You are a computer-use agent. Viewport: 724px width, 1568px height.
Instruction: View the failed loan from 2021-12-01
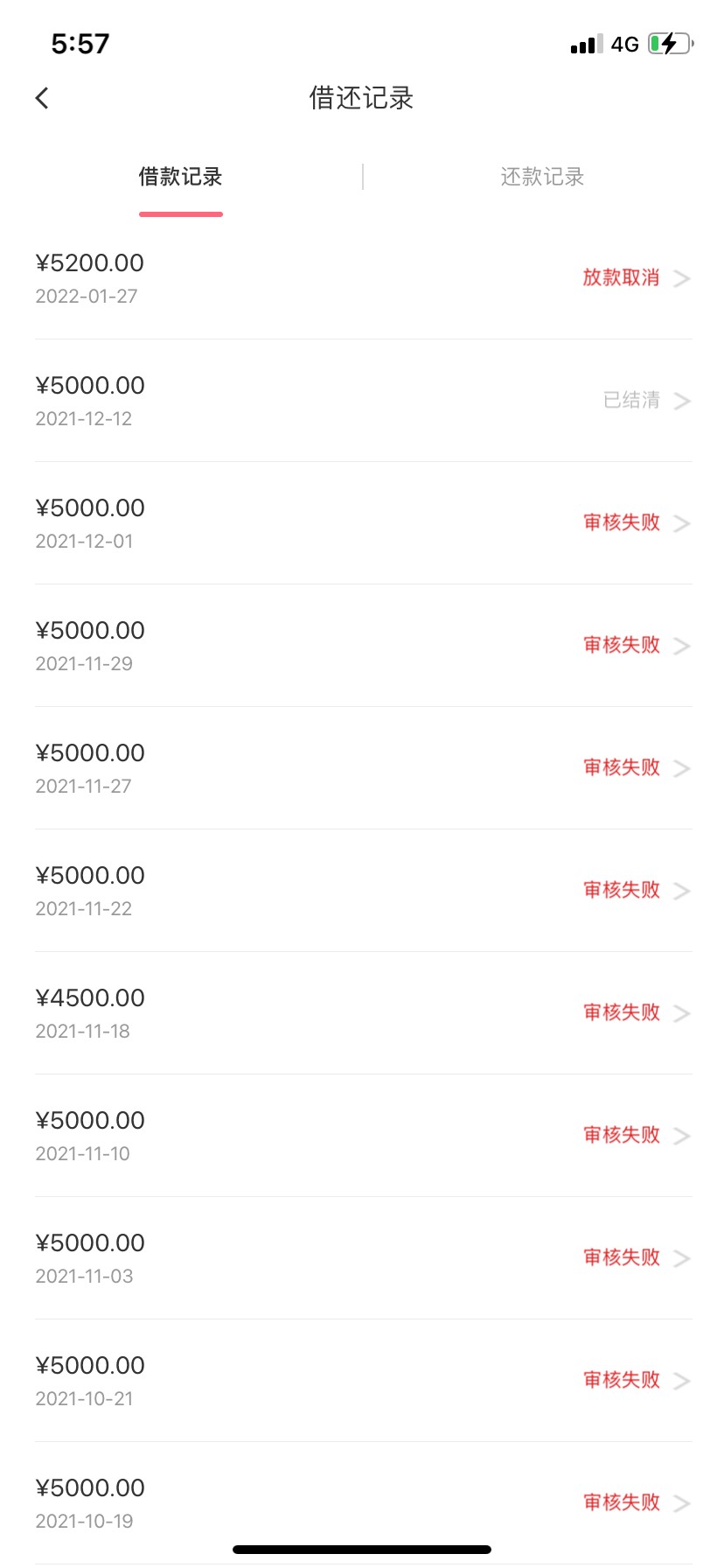[362, 523]
